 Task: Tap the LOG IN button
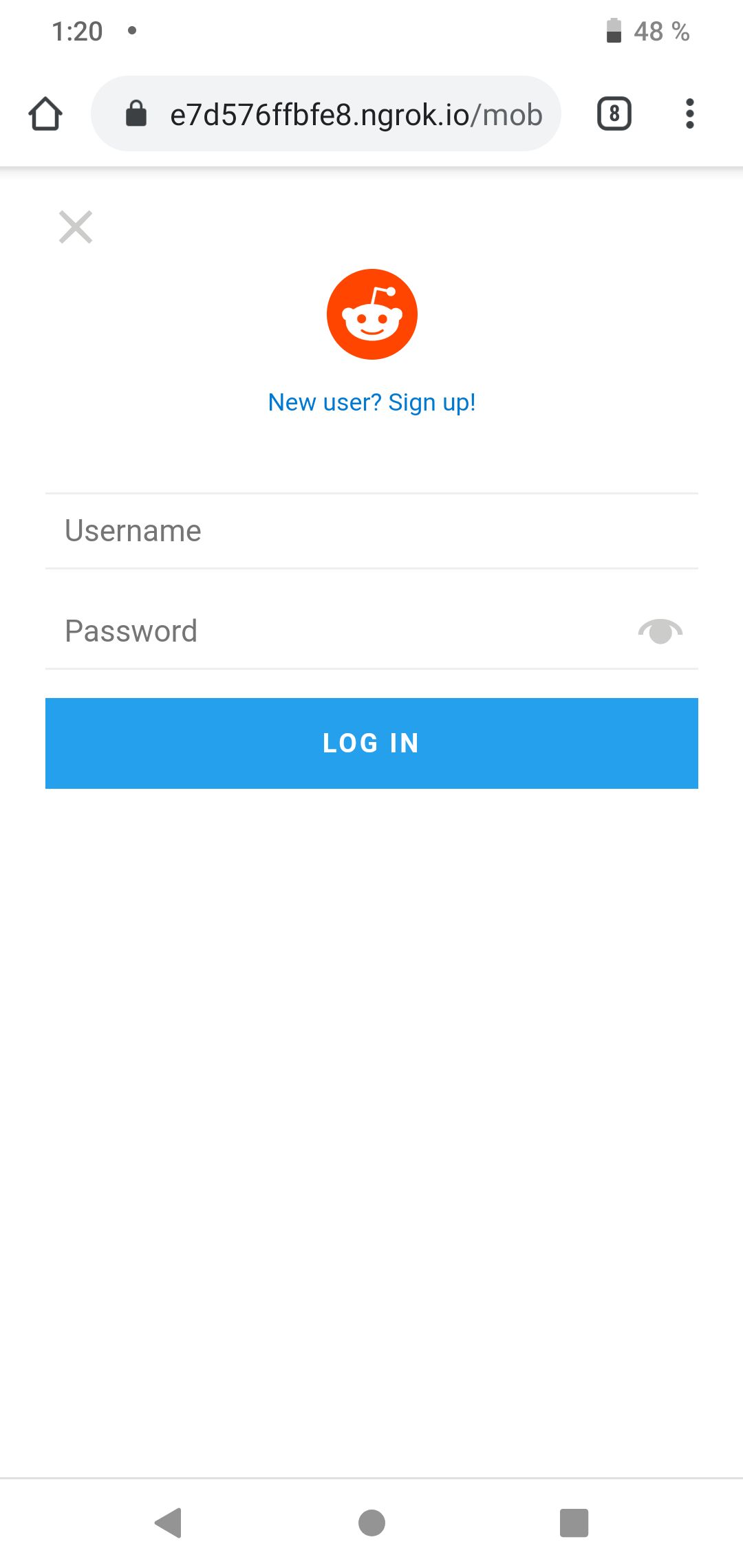point(371,743)
